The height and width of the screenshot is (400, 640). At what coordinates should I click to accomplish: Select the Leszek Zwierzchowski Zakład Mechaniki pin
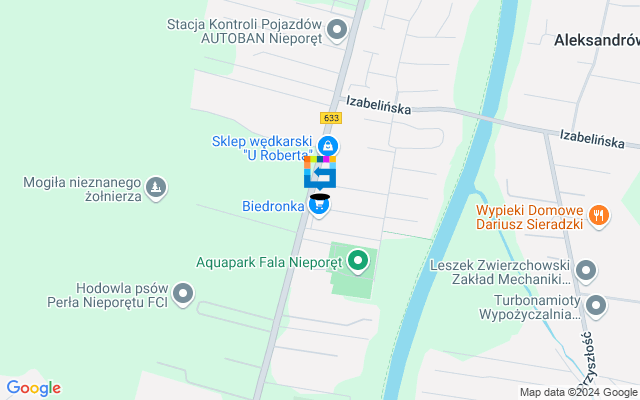point(587,270)
